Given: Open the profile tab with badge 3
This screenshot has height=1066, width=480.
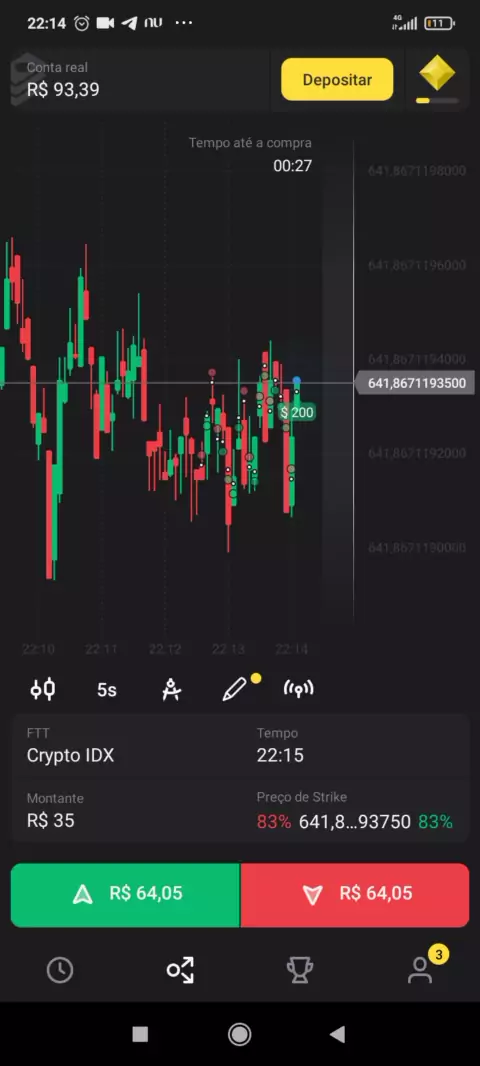Looking at the screenshot, I should tap(422, 969).
